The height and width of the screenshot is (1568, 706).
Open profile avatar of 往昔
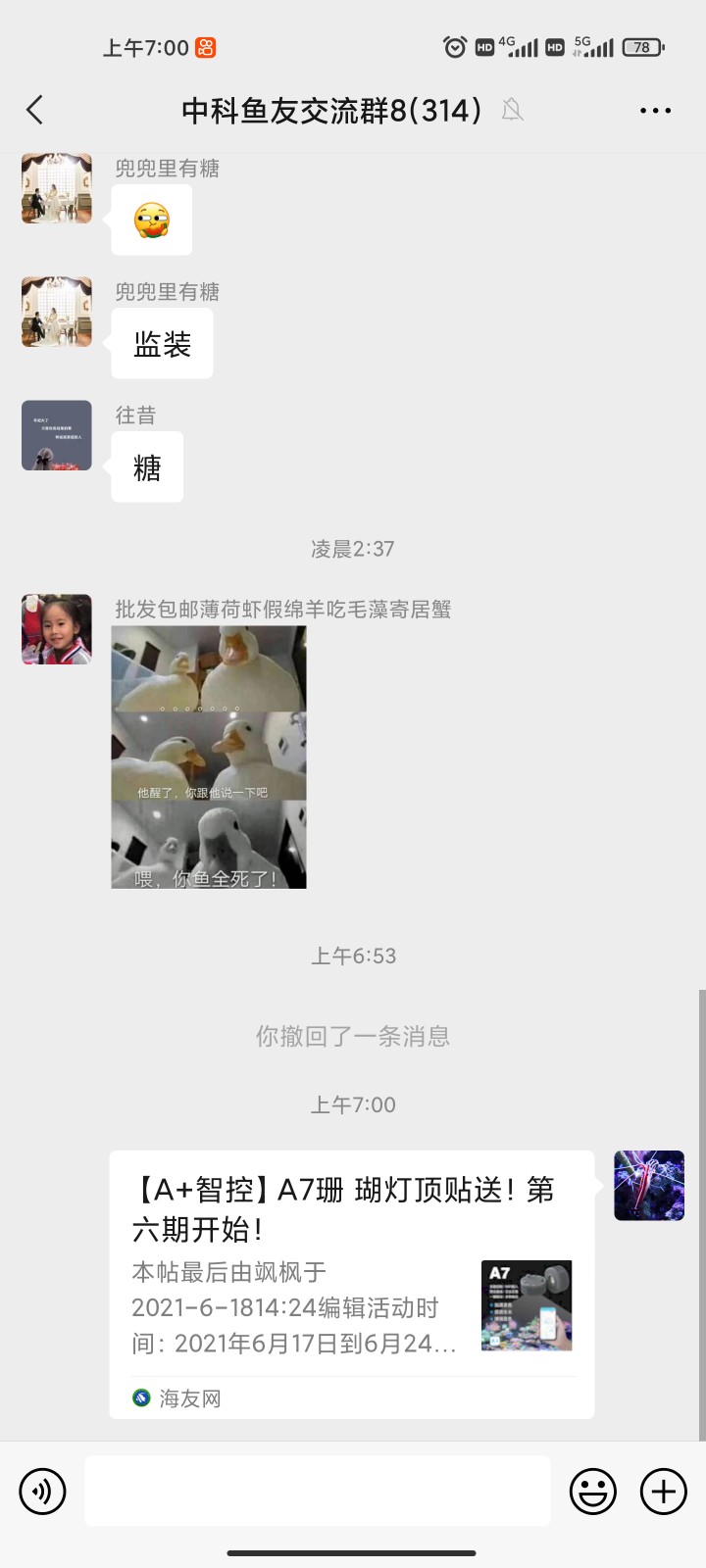(57, 435)
